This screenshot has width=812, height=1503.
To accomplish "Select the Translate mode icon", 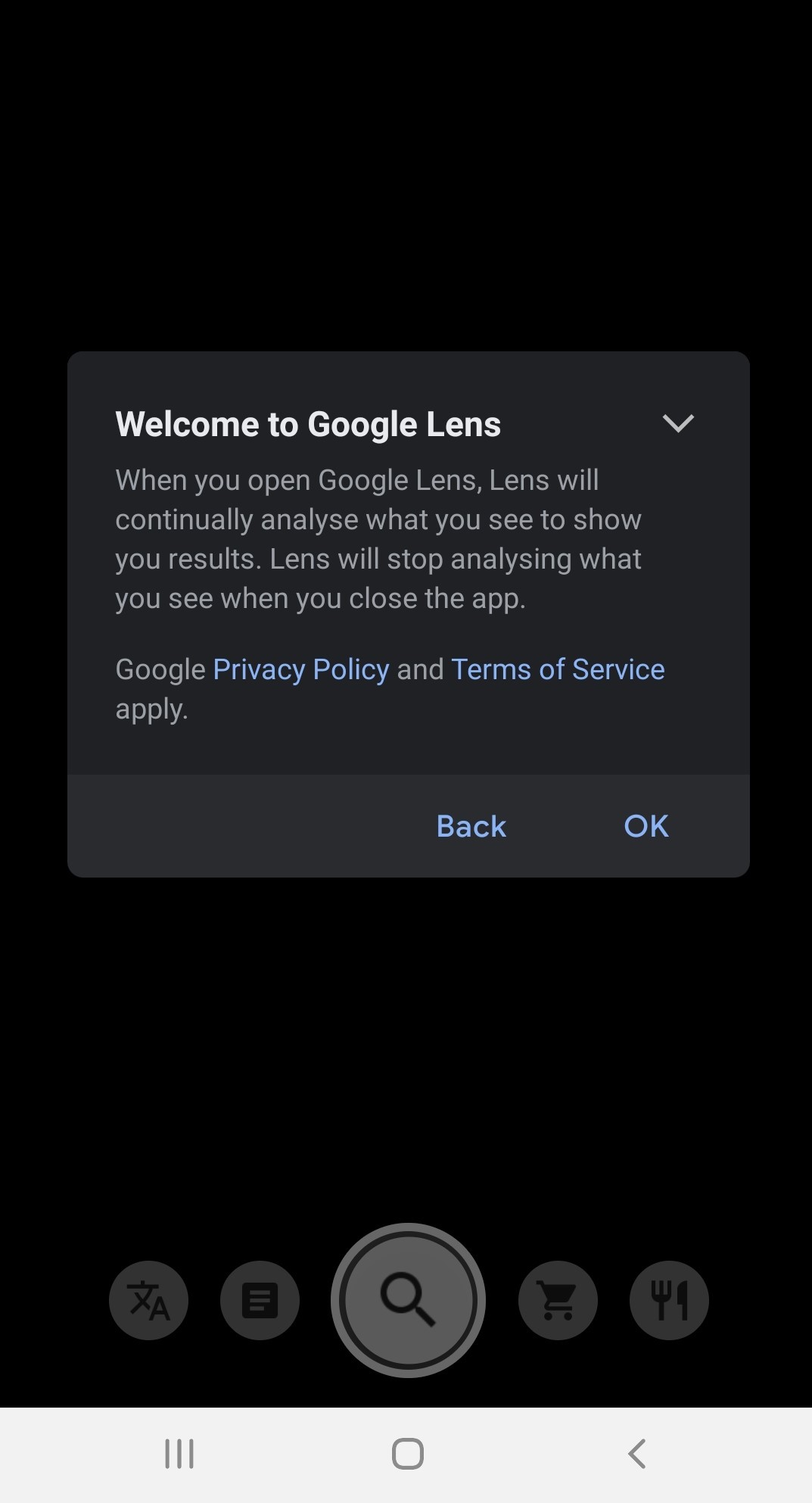I will pos(148,1300).
